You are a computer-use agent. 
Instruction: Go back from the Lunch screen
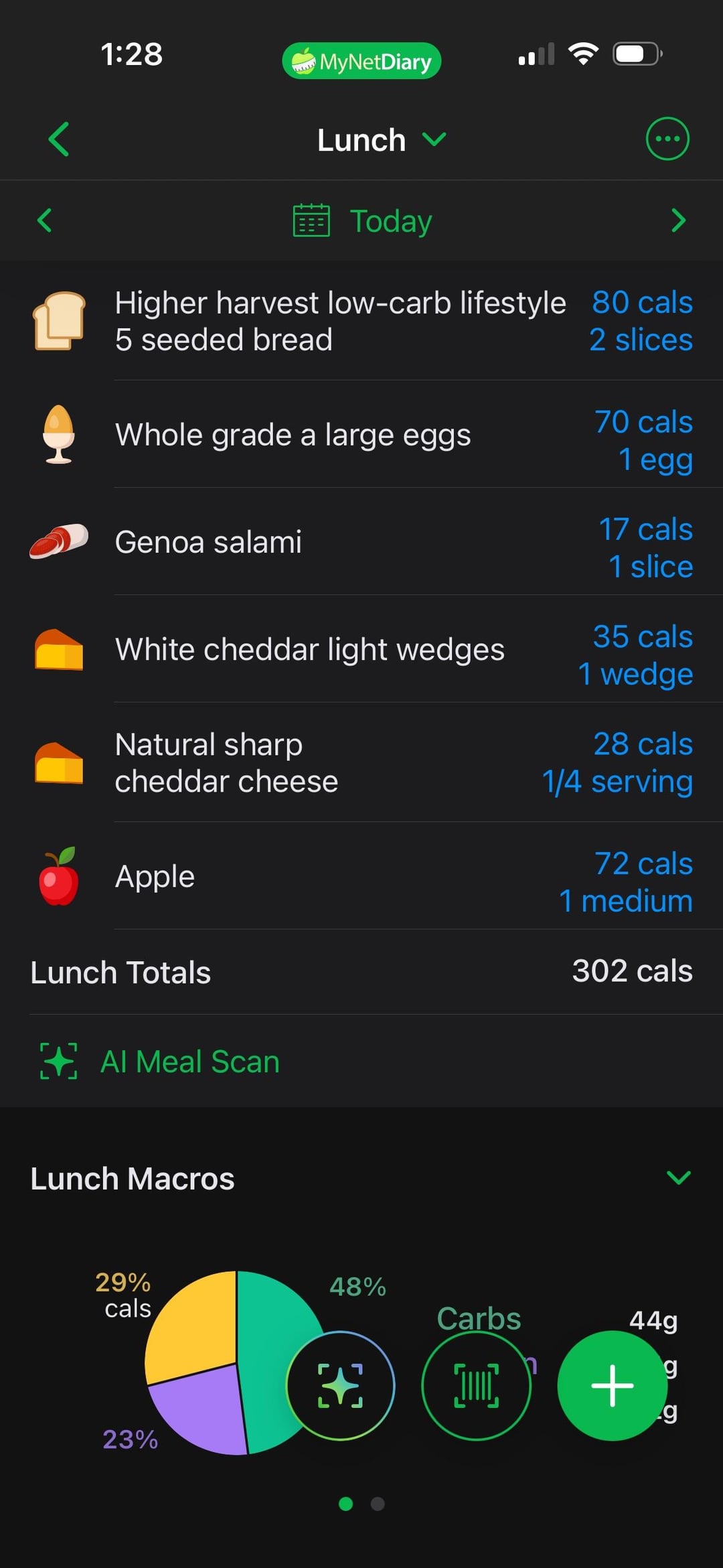point(59,139)
